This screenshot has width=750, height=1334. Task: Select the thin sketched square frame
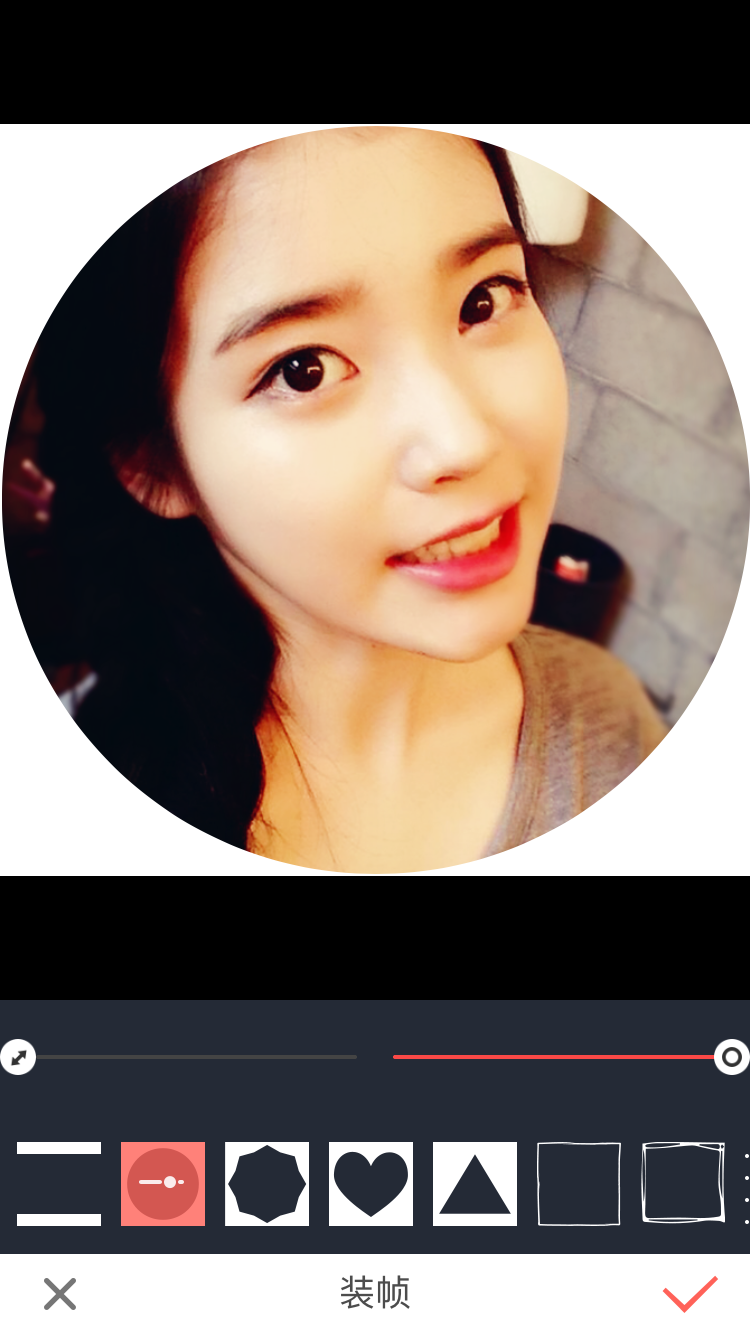(579, 1184)
